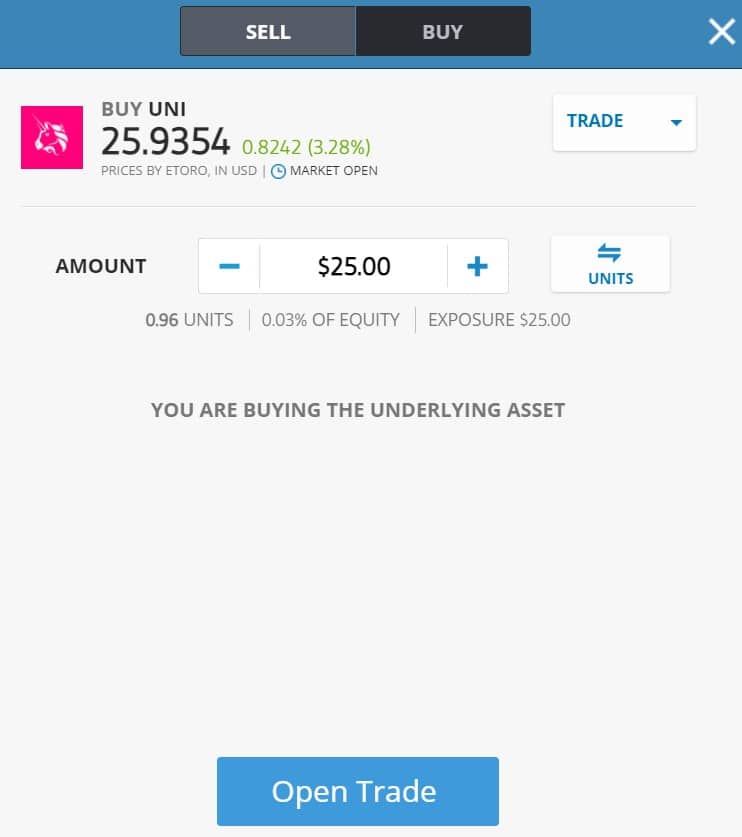Click the $25.00 amount input field
The width and height of the screenshot is (742, 837).
[x=353, y=265]
